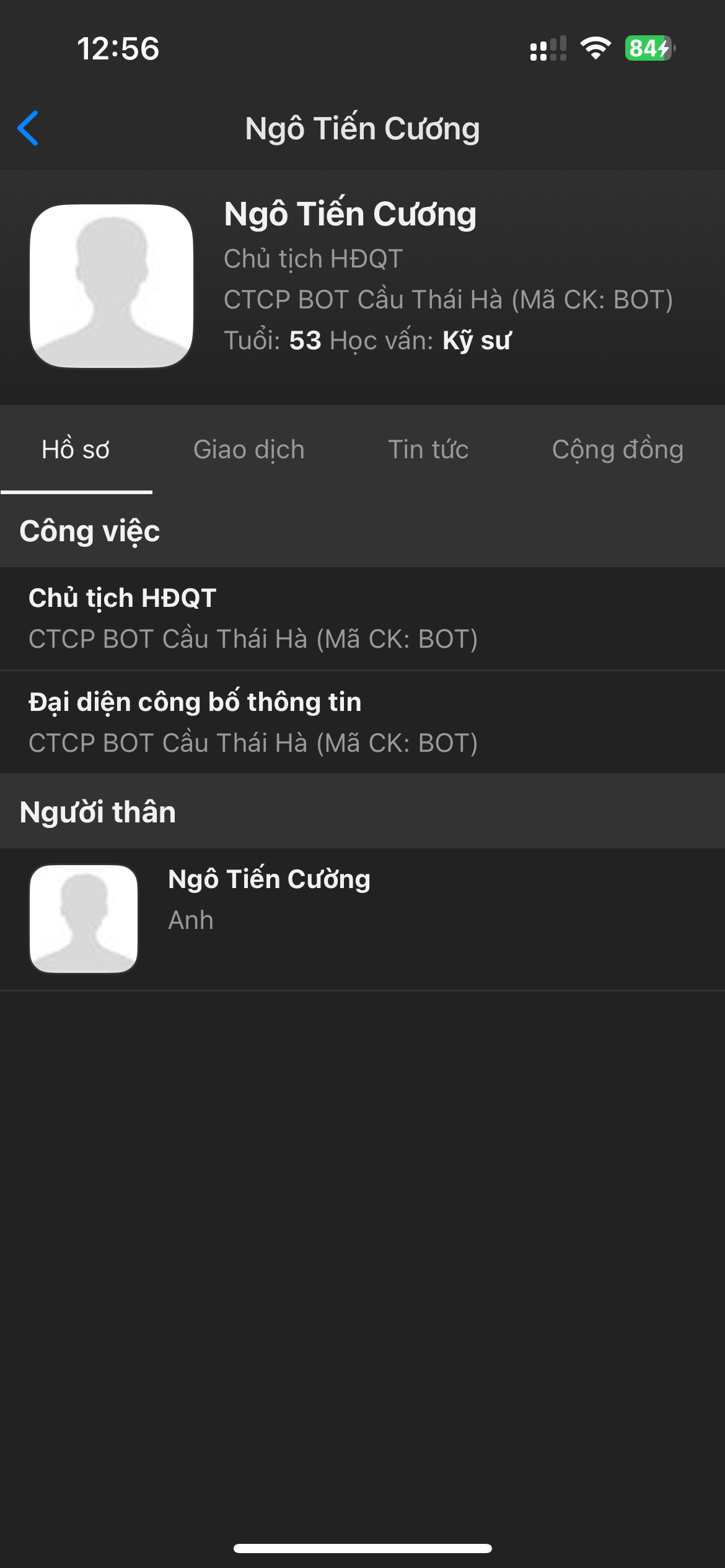Open the Tin tức tab
The height and width of the screenshot is (1568, 725).
(x=428, y=450)
